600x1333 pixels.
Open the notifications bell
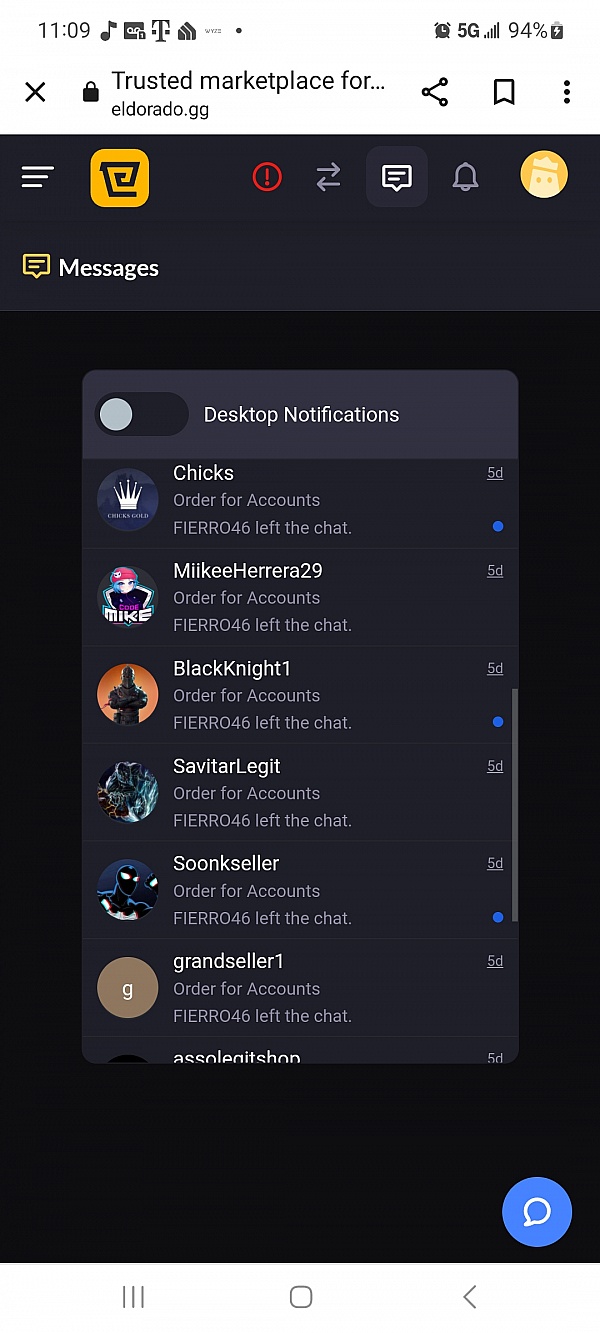(x=465, y=178)
